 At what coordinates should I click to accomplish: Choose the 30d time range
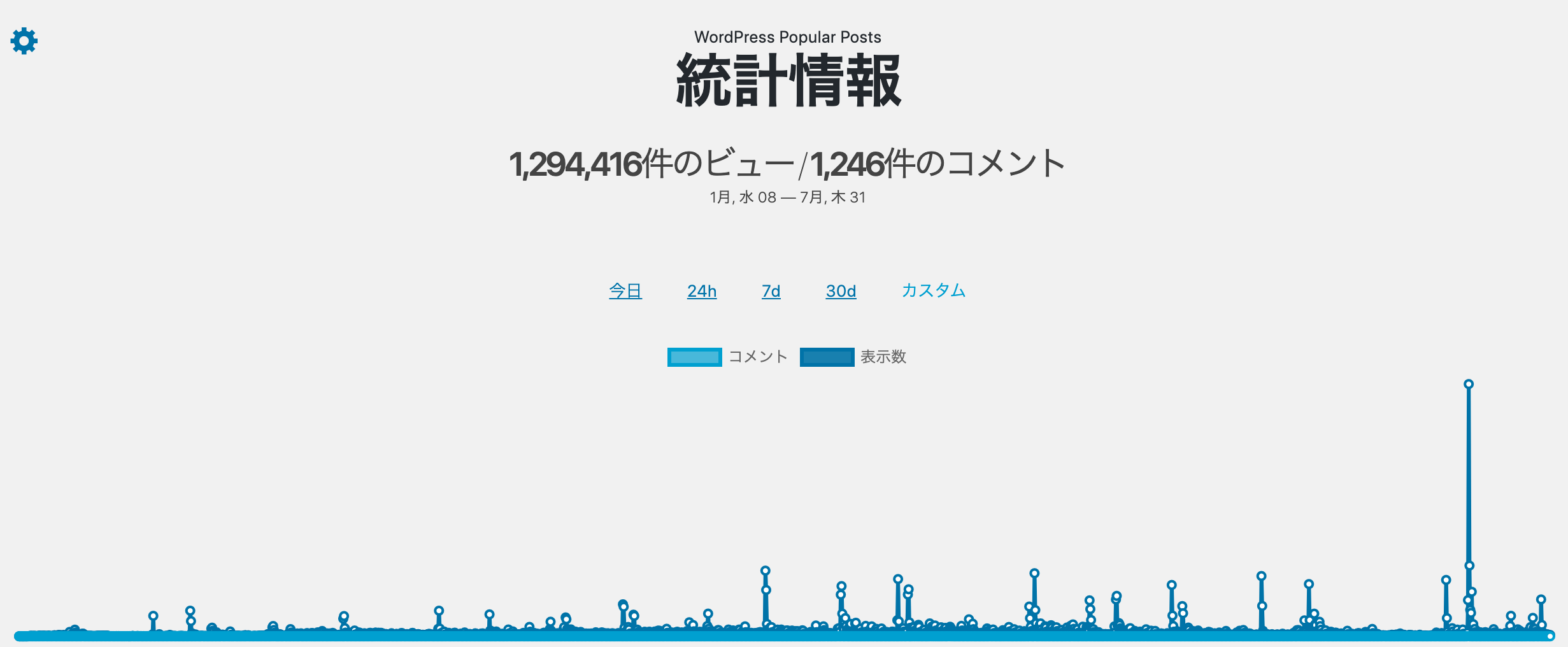841,291
